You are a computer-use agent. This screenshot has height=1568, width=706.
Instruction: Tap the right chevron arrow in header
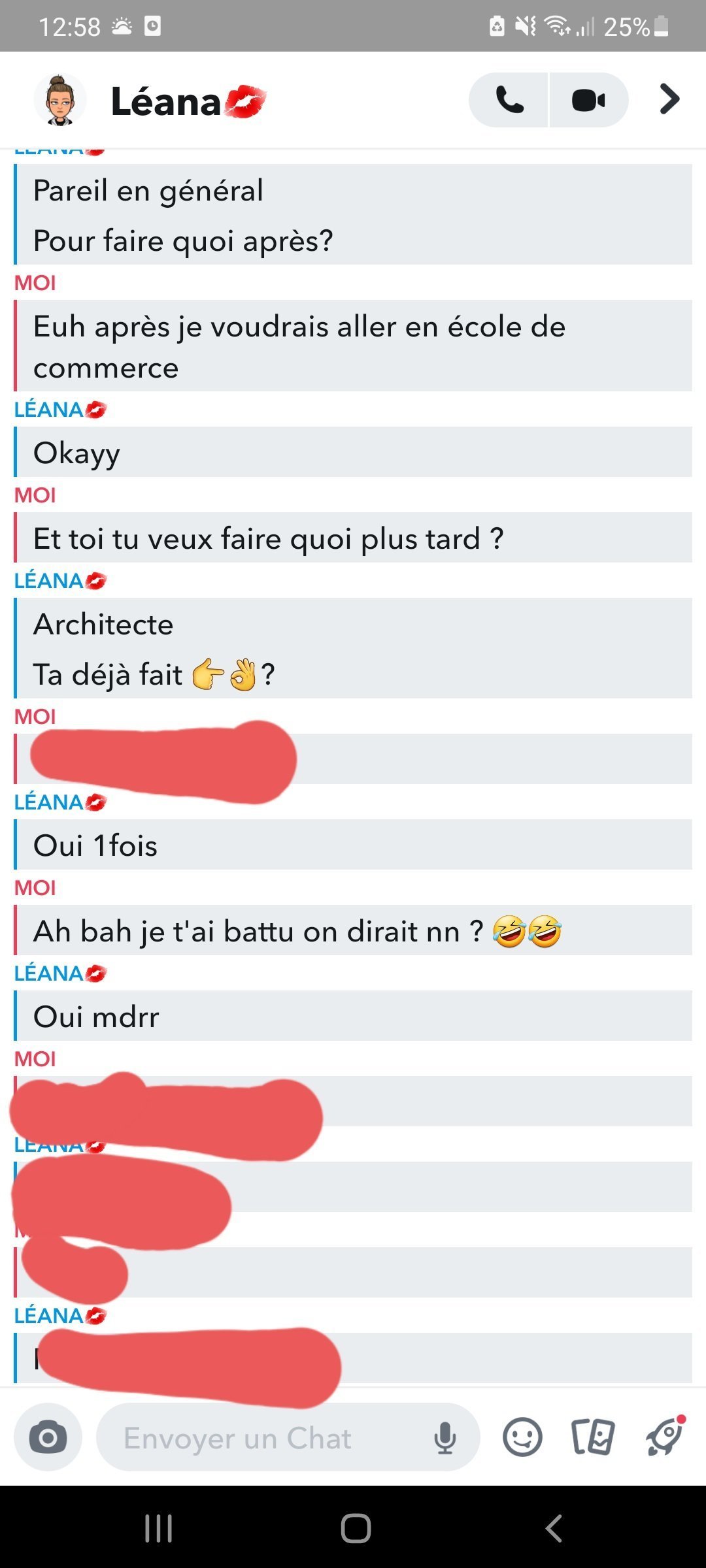point(669,99)
